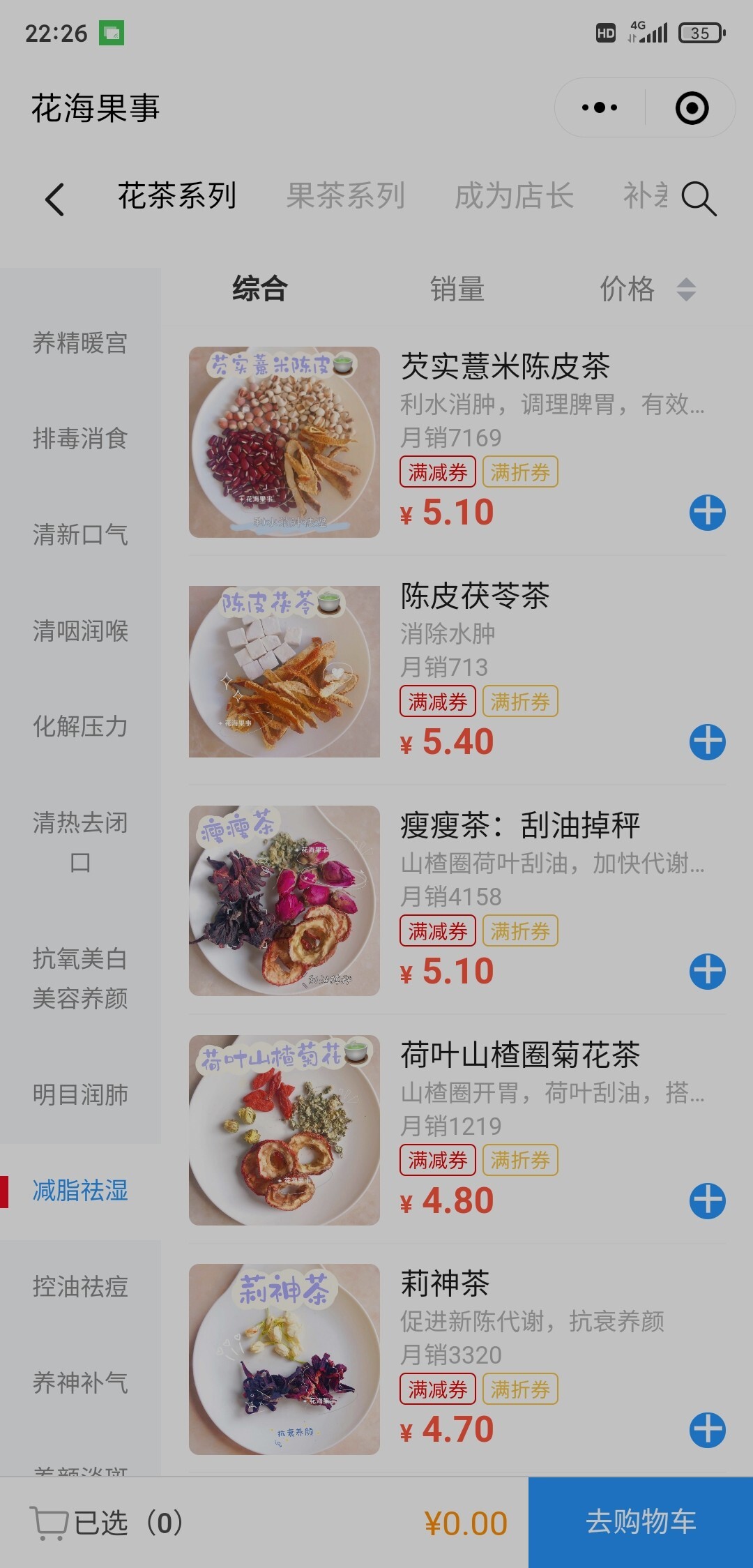The width and height of the screenshot is (753, 1568).
Task: Switch to the 成为店长 tab
Action: click(x=514, y=196)
